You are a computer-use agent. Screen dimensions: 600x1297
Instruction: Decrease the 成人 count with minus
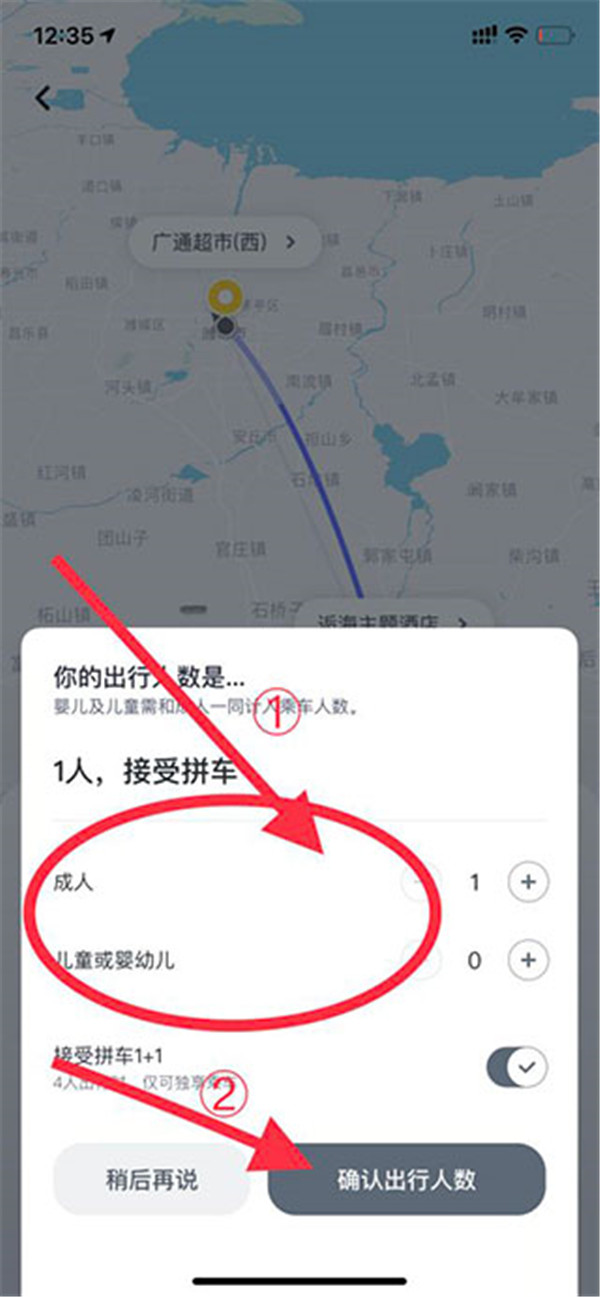(x=421, y=882)
